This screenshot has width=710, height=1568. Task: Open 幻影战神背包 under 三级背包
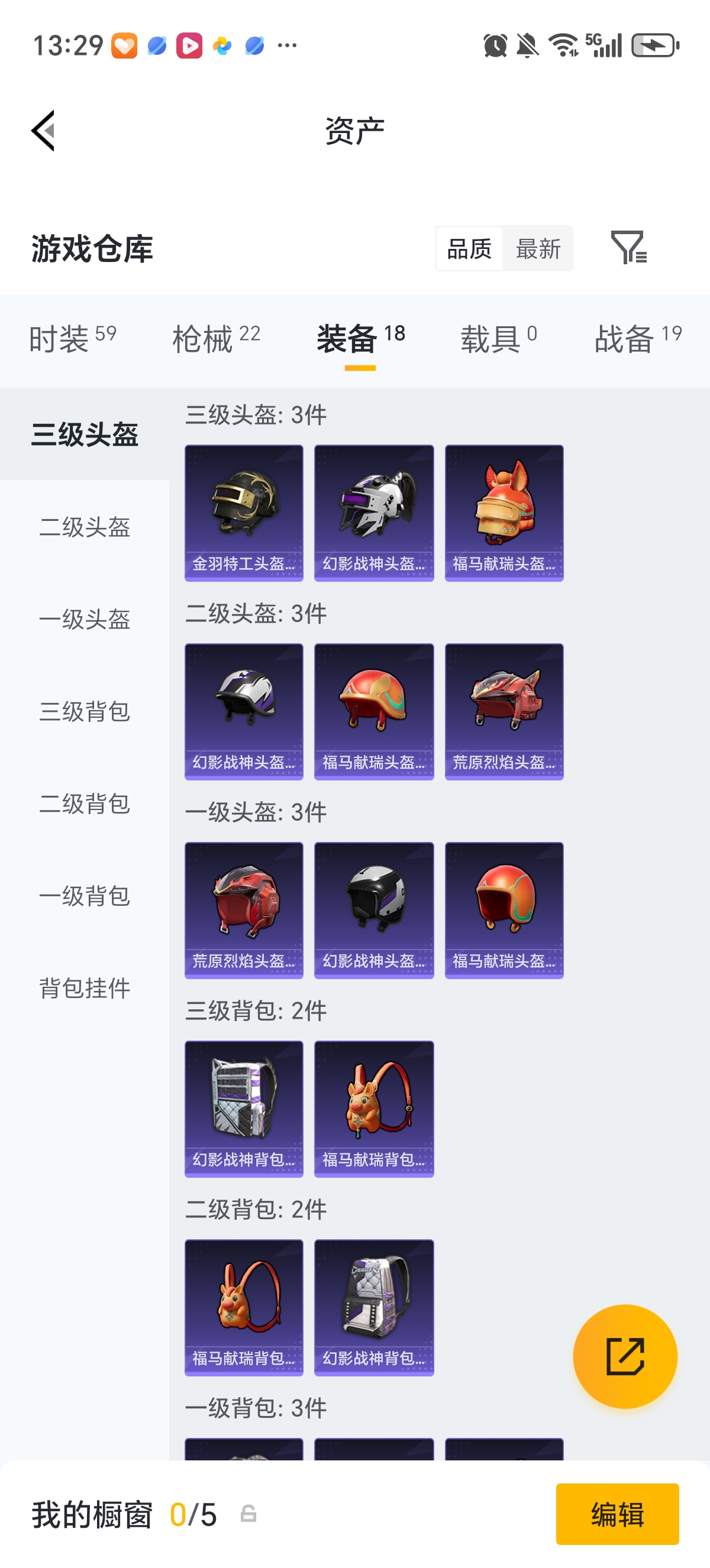(x=244, y=1109)
